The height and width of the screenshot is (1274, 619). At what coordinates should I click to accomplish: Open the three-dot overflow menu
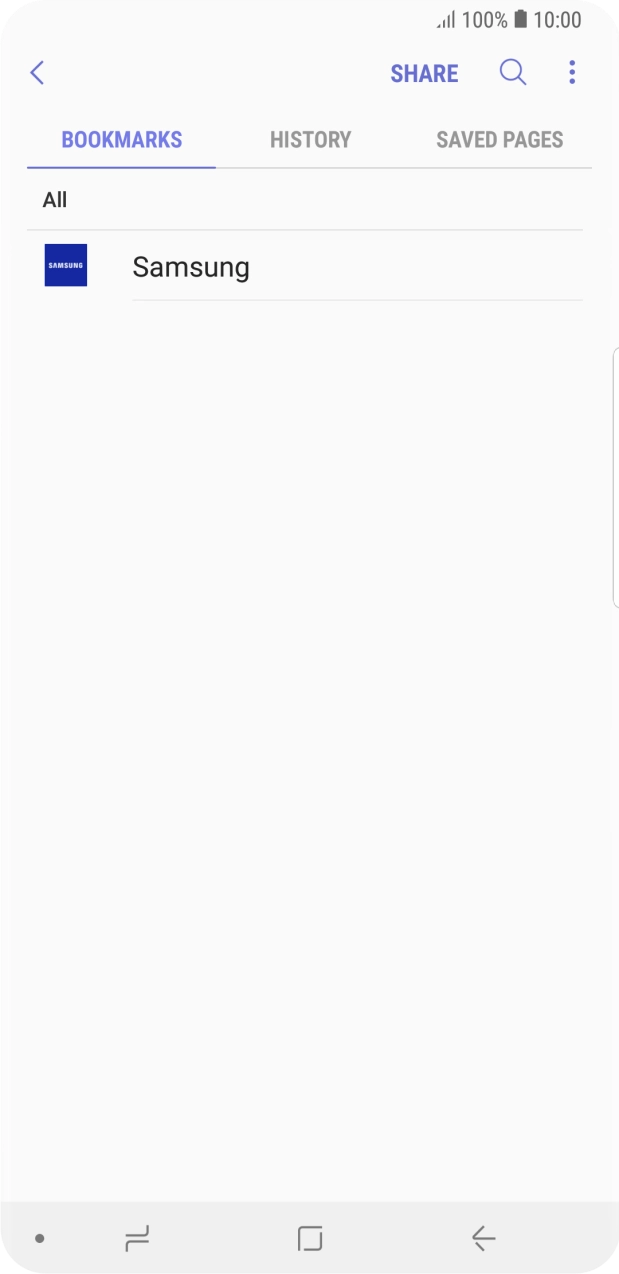click(x=572, y=72)
